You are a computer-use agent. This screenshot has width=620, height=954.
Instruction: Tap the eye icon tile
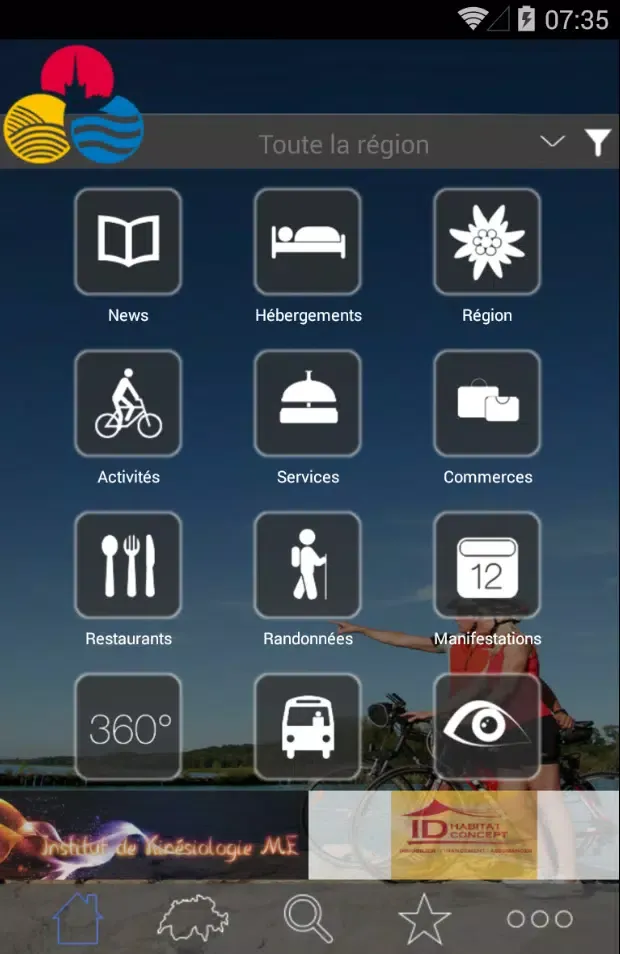pos(487,727)
